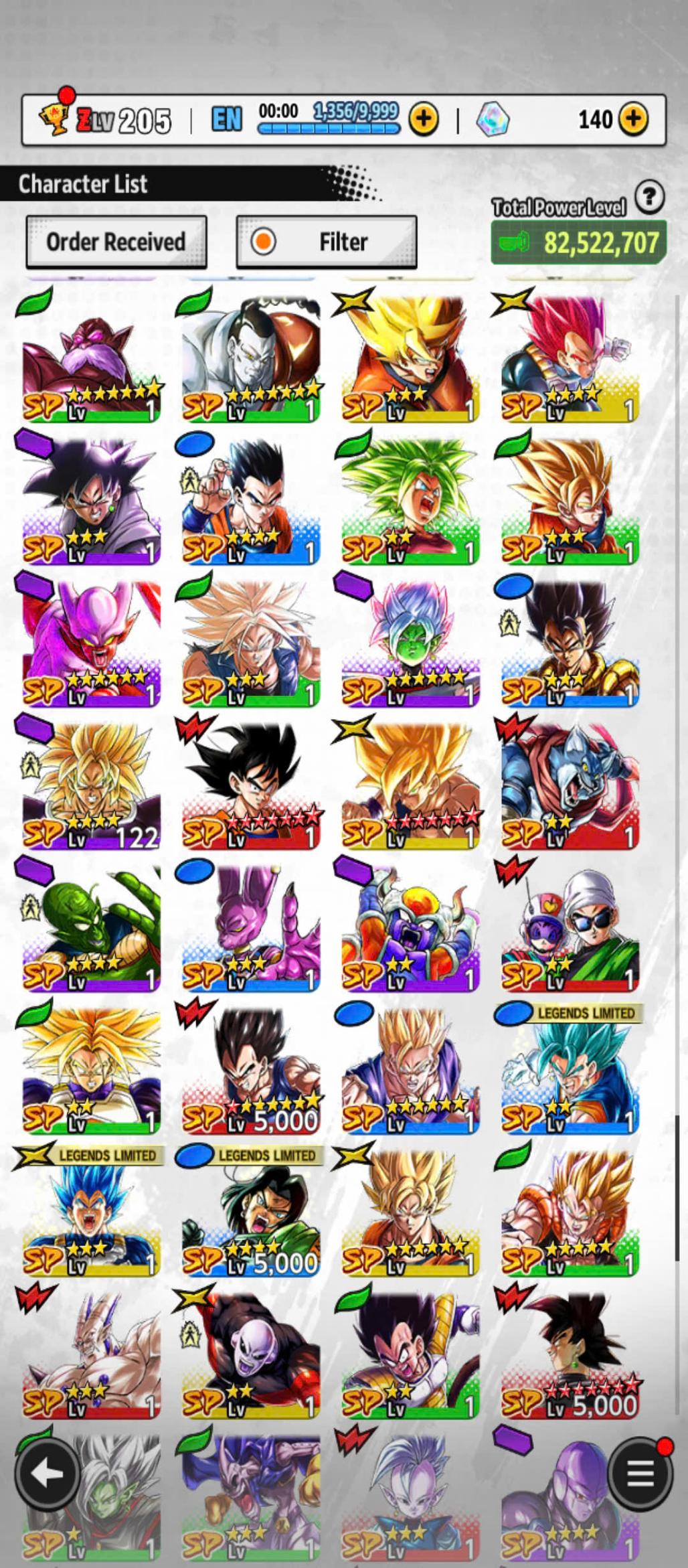Select the Great Saiyaman duo card
The height and width of the screenshot is (1568, 688).
[x=570, y=927]
